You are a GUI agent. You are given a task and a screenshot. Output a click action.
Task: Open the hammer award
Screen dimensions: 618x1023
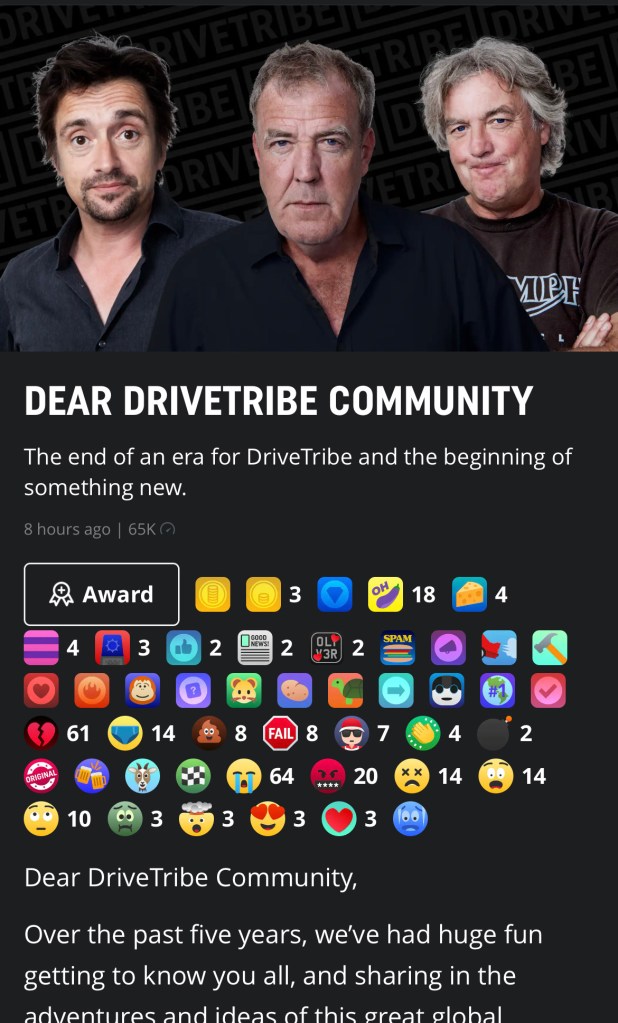pyautogui.click(x=549, y=647)
